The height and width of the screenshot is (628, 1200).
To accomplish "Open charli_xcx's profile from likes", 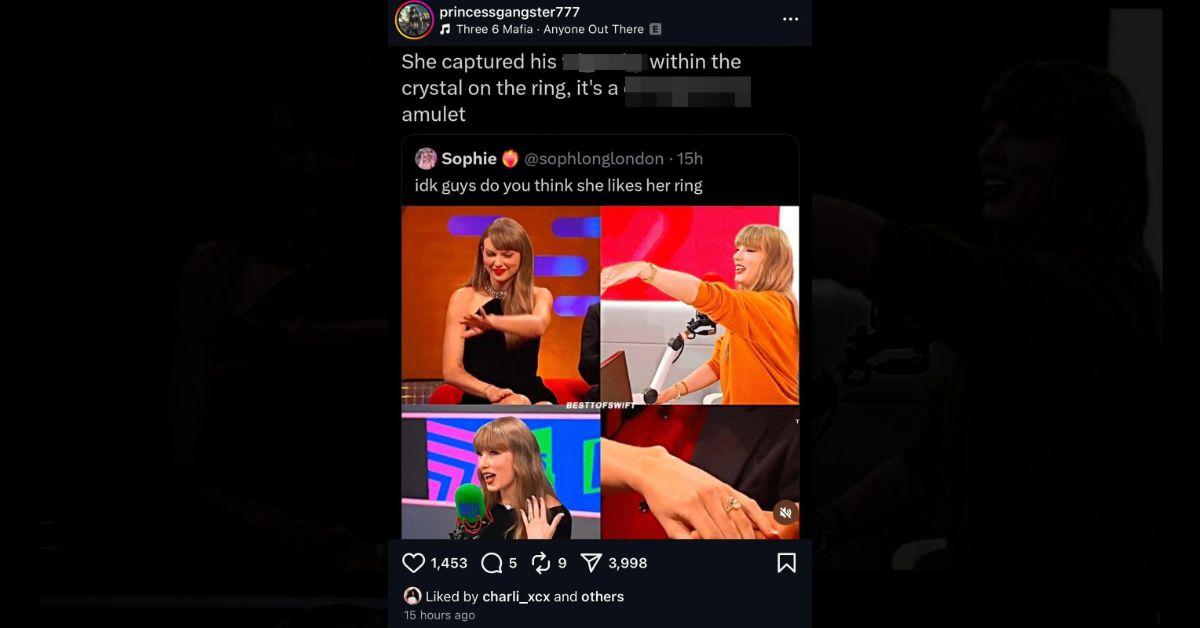I will (515, 596).
